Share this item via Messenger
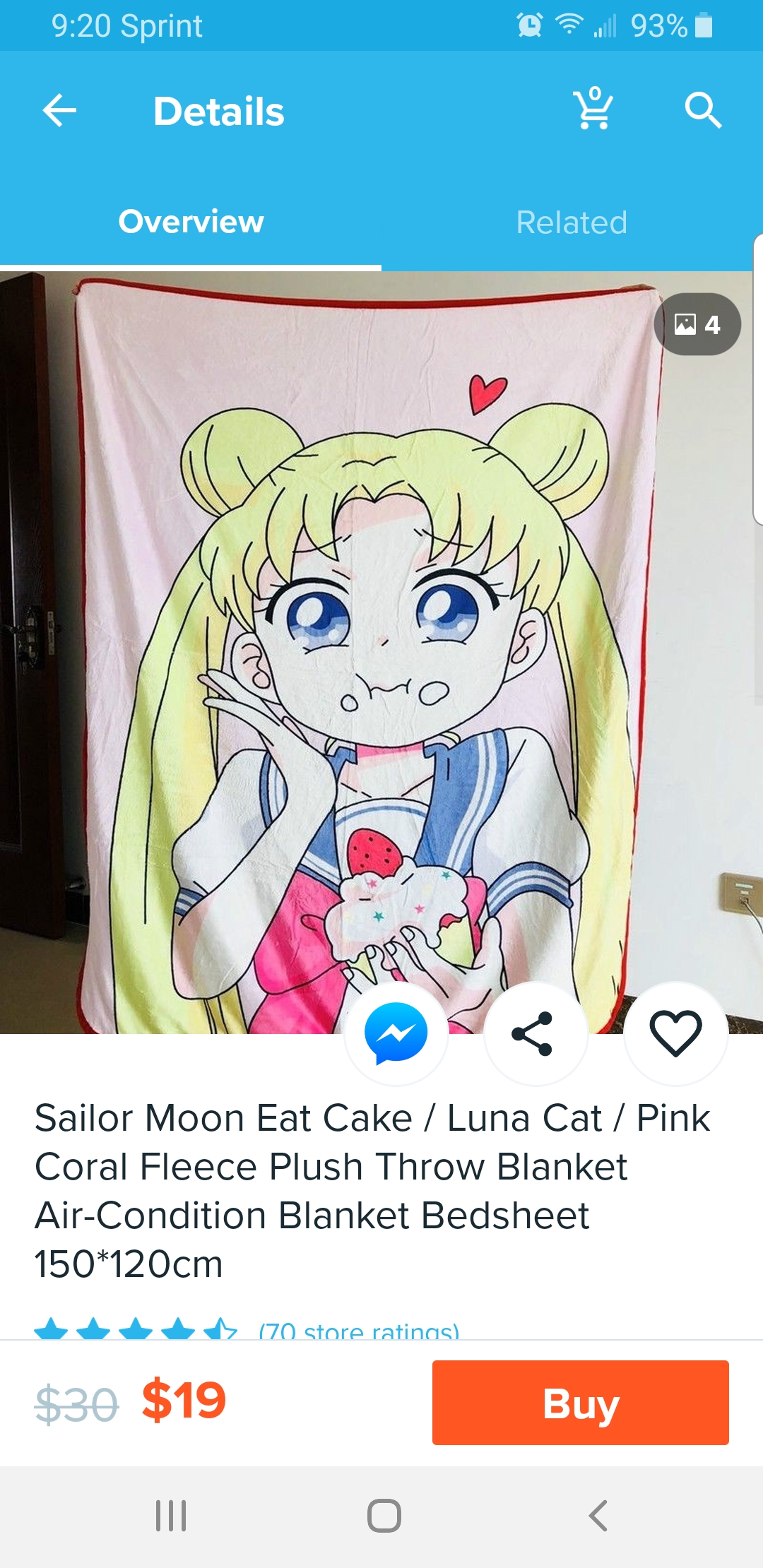Image resolution: width=763 pixels, height=1568 pixels. click(396, 1033)
